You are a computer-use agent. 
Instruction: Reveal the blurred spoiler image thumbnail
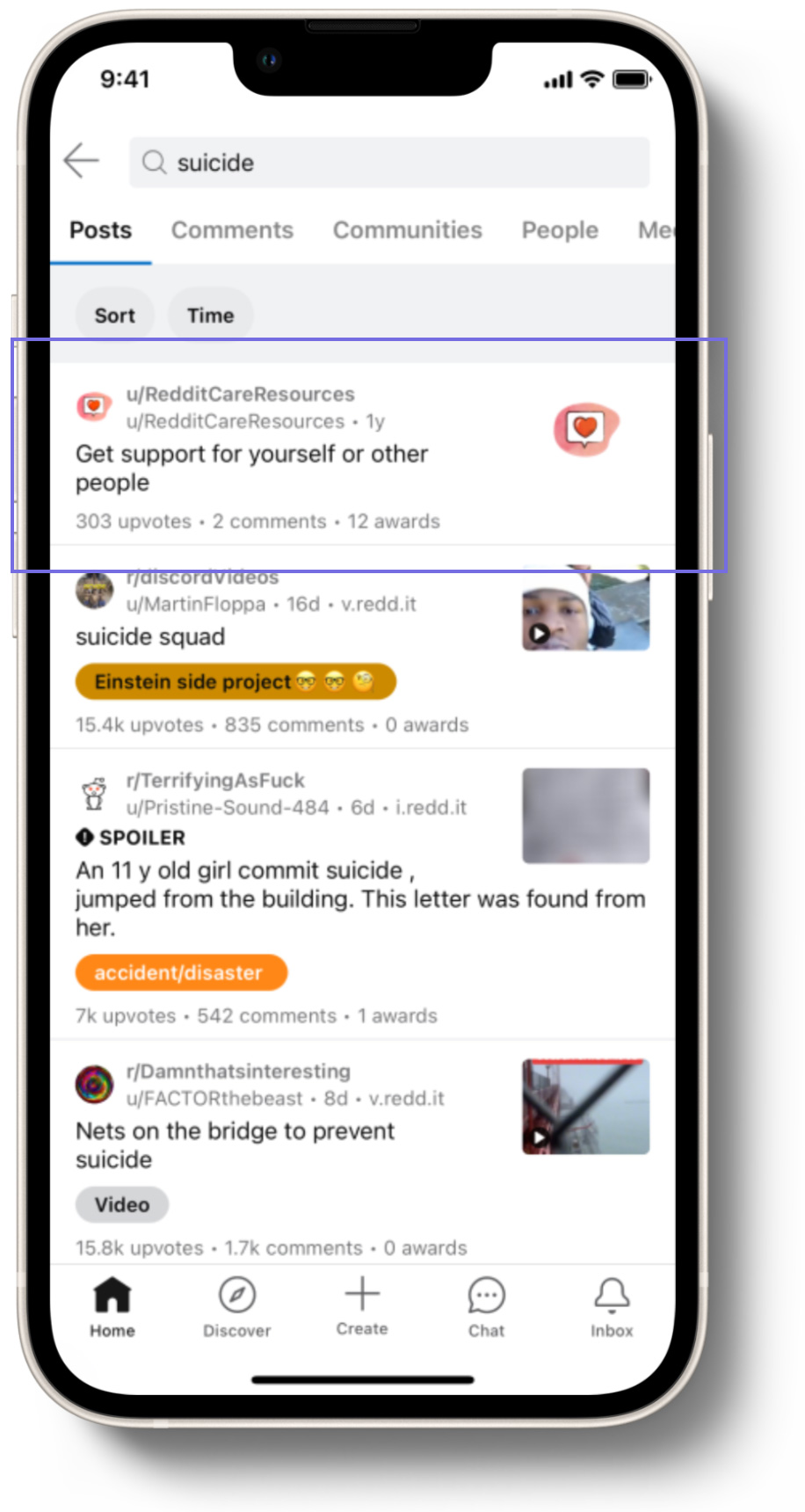tap(585, 816)
